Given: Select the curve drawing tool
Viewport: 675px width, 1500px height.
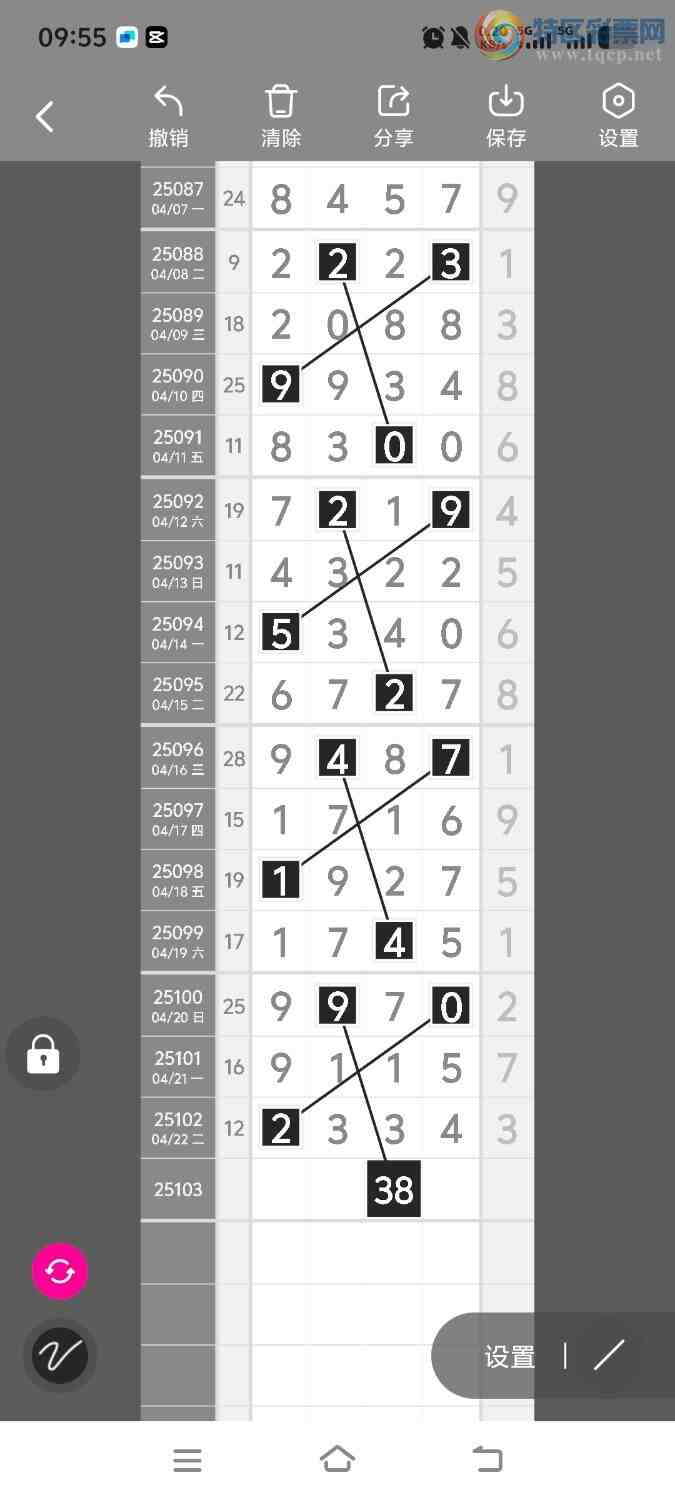Looking at the screenshot, I should click(60, 1356).
